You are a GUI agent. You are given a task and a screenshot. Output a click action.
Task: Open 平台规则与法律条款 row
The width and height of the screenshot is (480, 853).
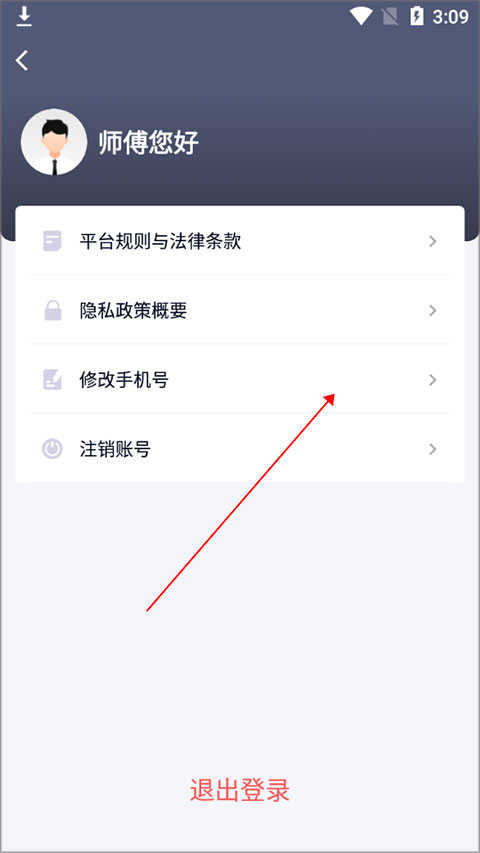240,240
